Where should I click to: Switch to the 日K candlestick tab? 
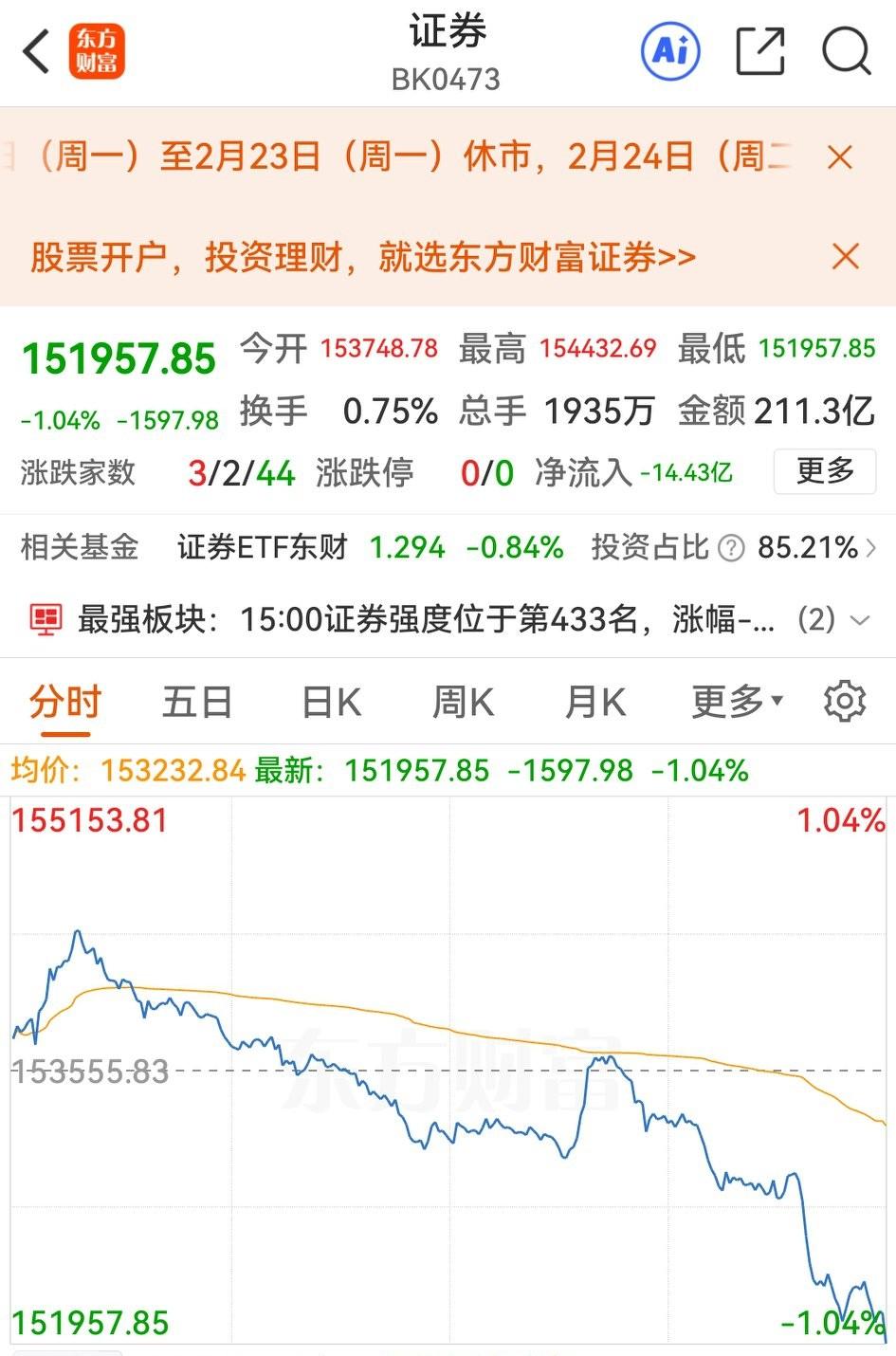coord(329,702)
